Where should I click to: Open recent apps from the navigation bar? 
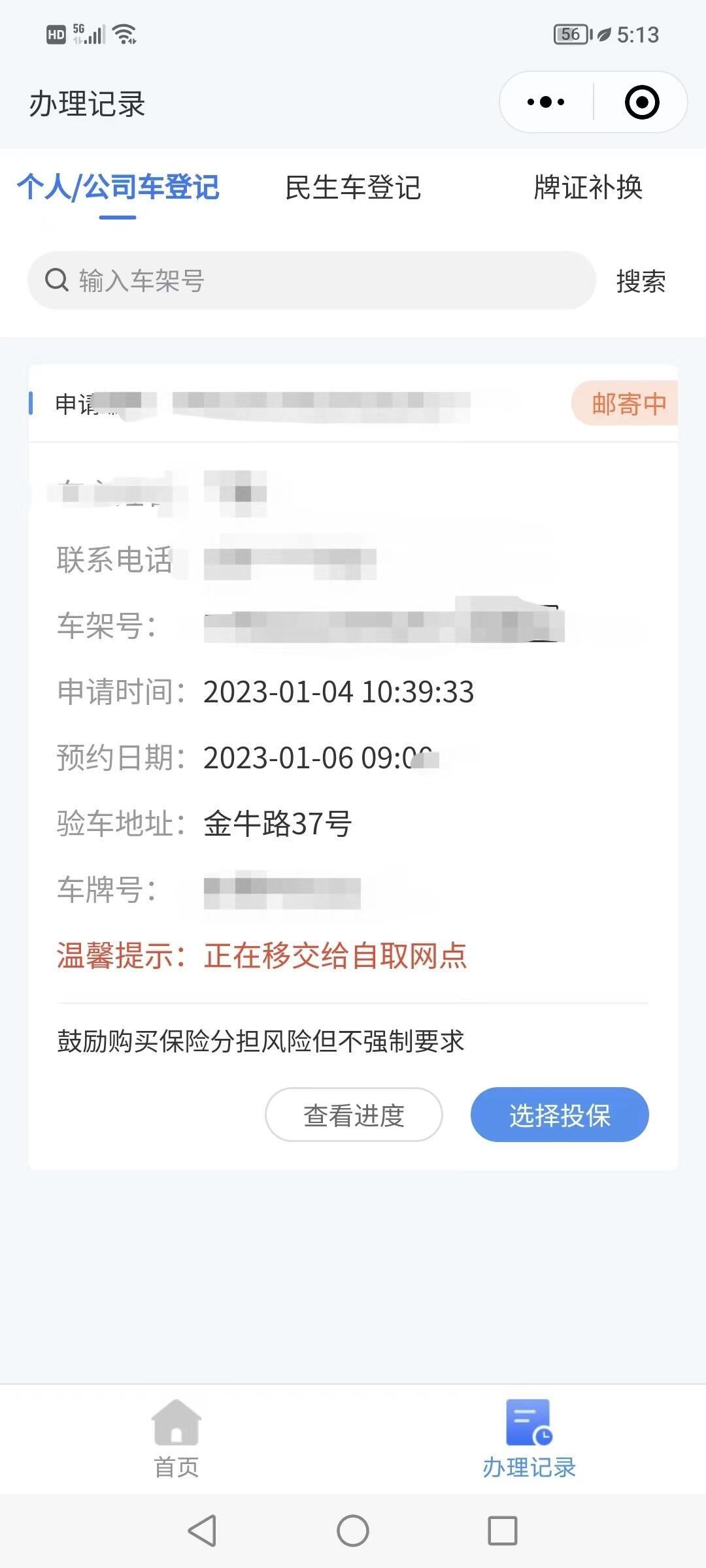click(x=502, y=1530)
